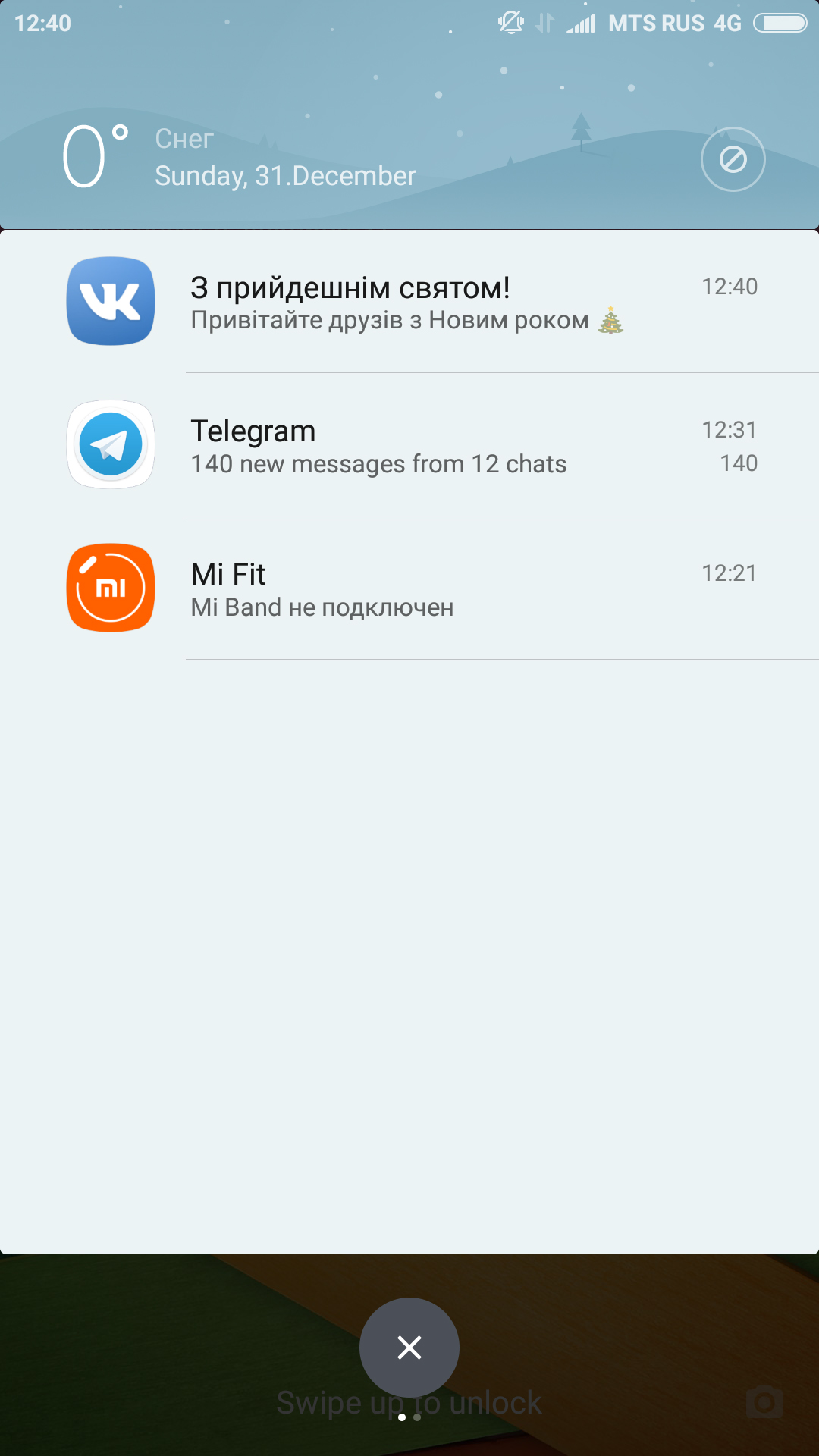Open Telegram notification with 140 new messages
Image resolution: width=819 pixels, height=1456 pixels.
point(409,445)
